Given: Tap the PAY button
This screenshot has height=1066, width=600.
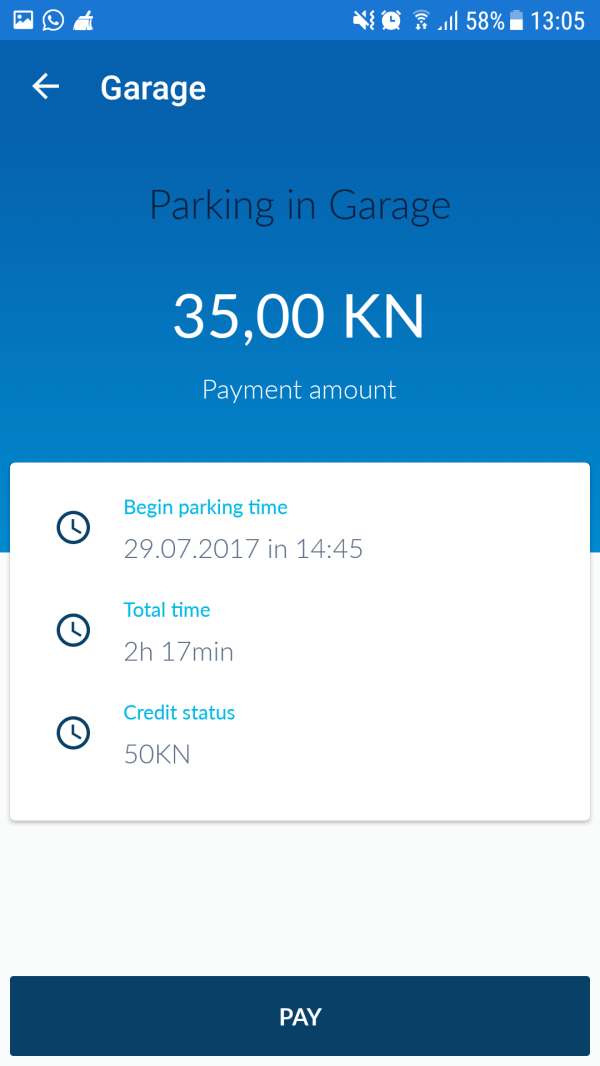Looking at the screenshot, I should pos(300,1016).
